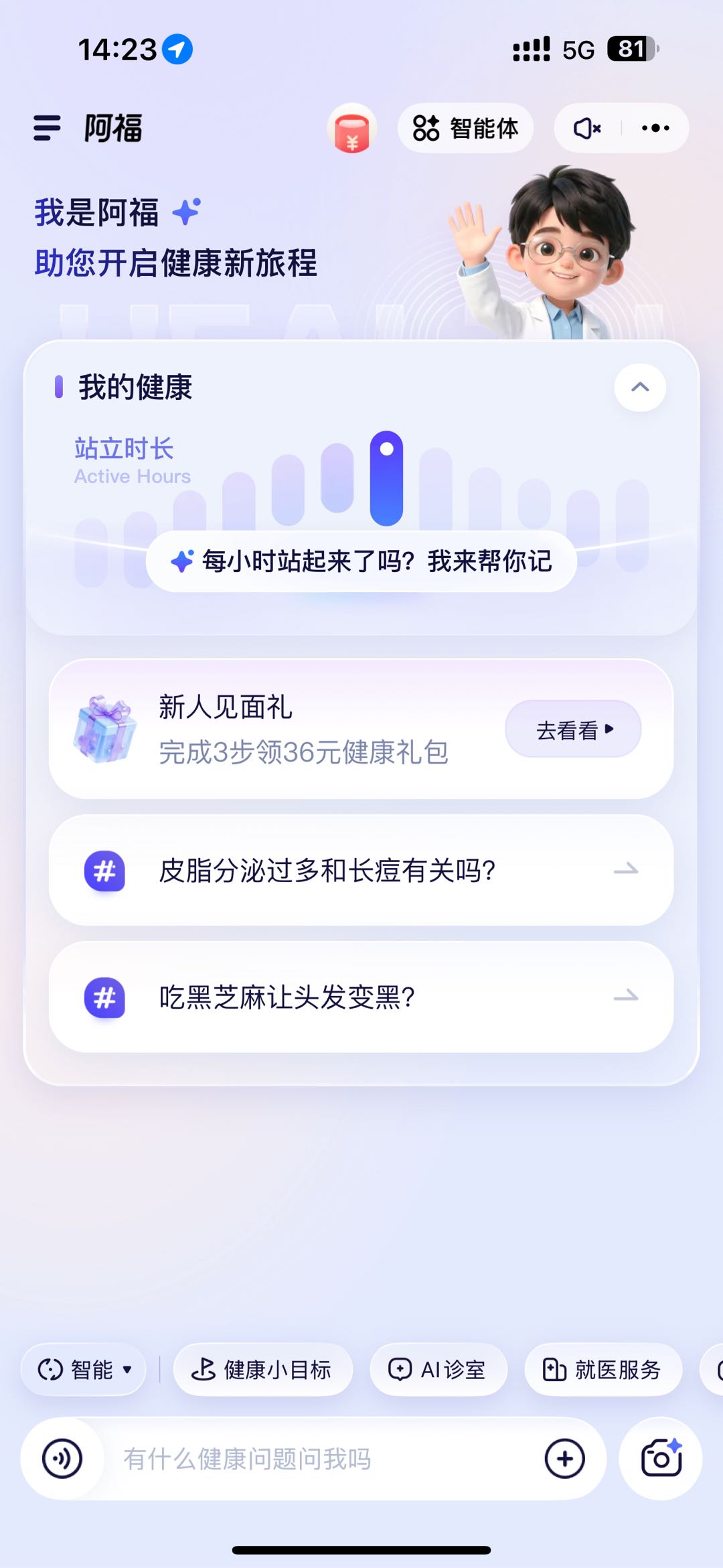
Task: Tap the hashtag icon beside 皮脂分泌过多 question
Action: tap(103, 871)
